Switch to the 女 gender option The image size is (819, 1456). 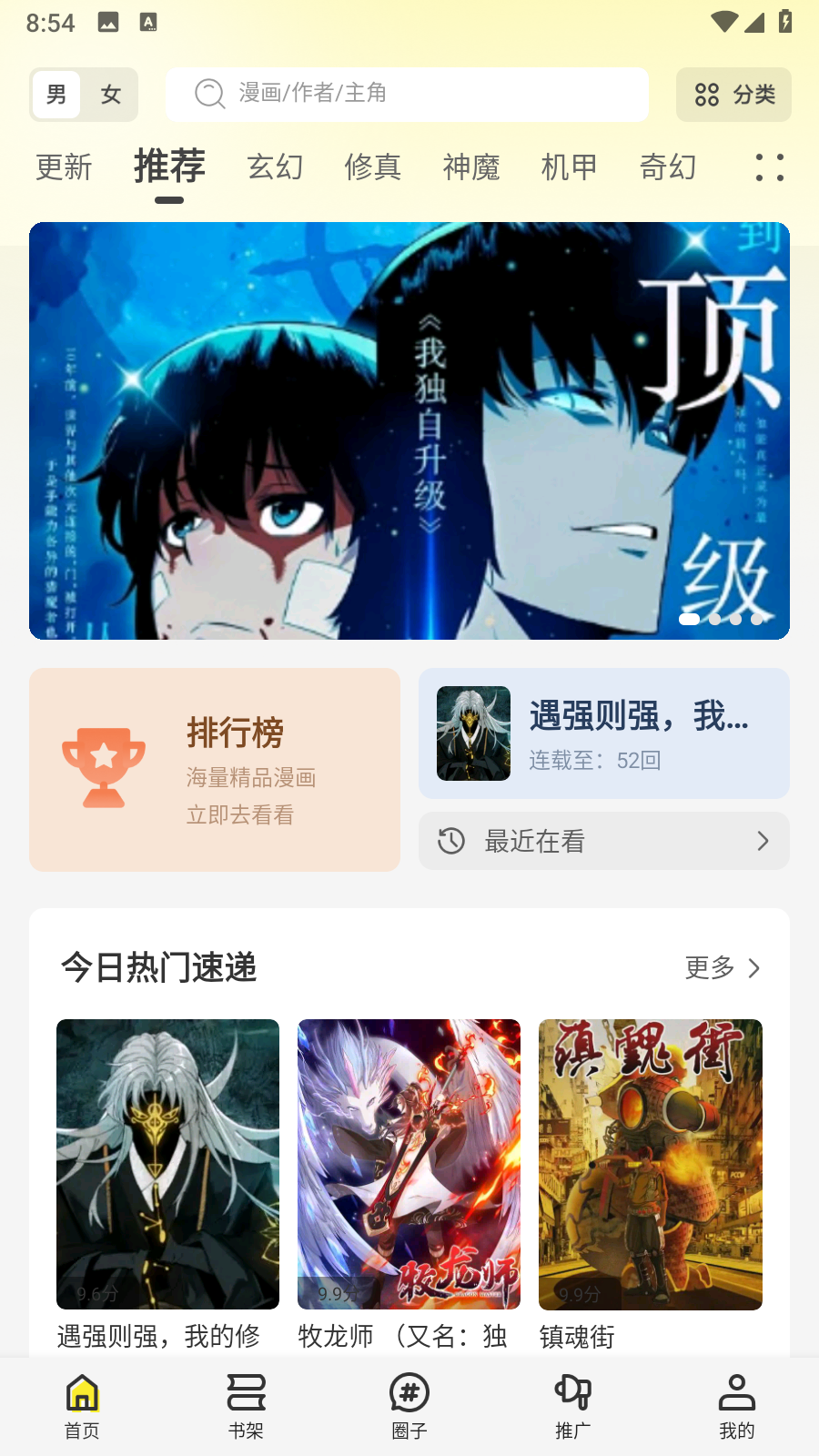pyautogui.click(x=110, y=94)
